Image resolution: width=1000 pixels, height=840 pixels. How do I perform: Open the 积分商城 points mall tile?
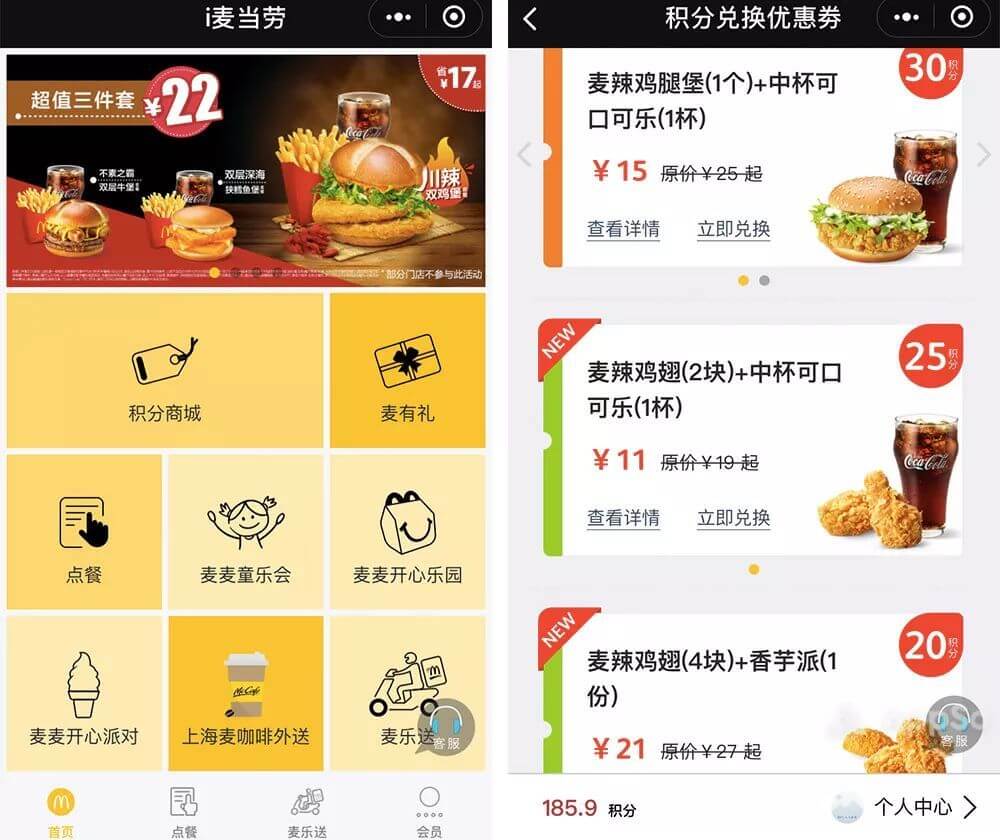(x=165, y=371)
